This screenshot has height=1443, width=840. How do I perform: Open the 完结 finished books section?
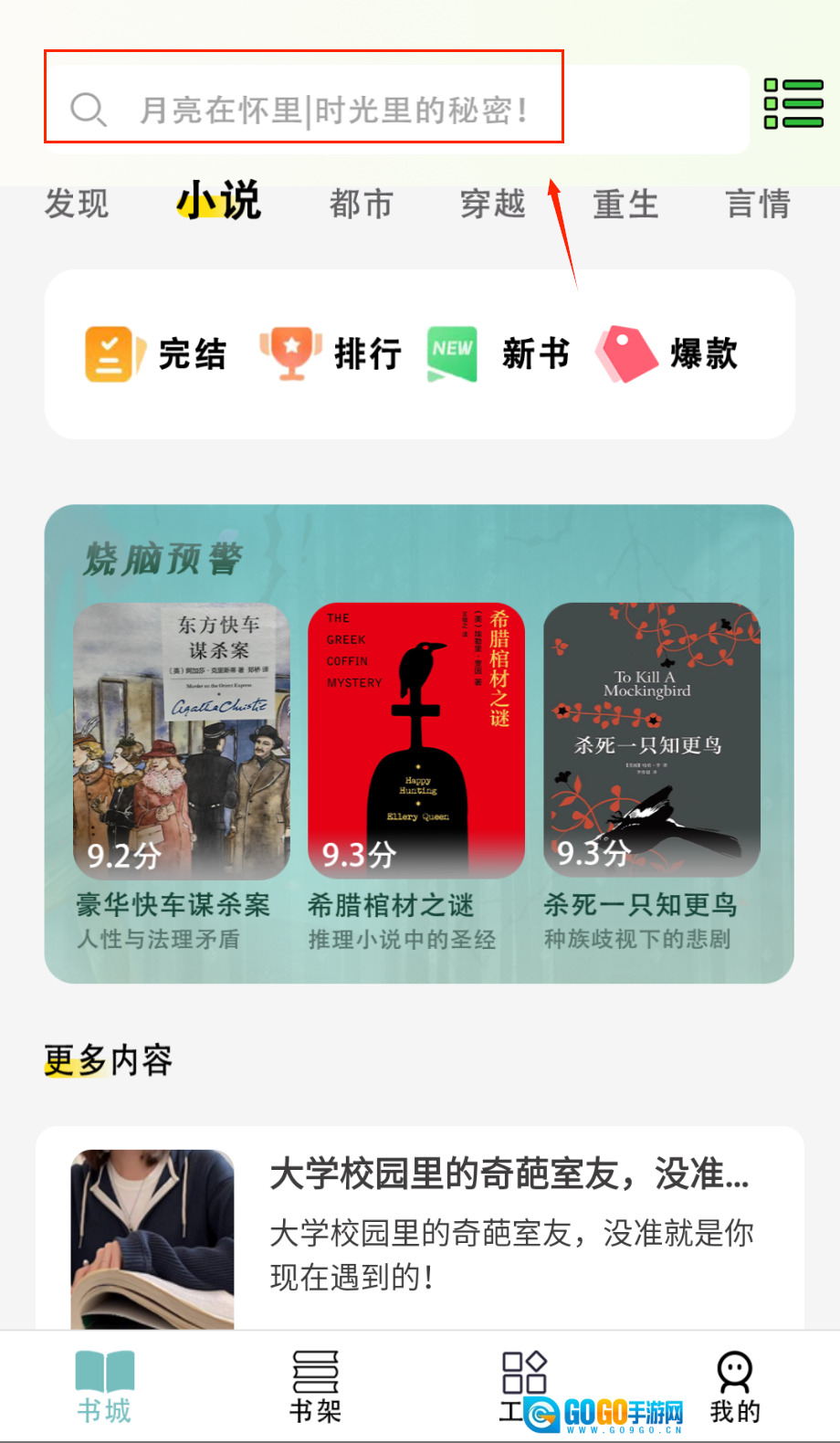[x=155, y=354]
